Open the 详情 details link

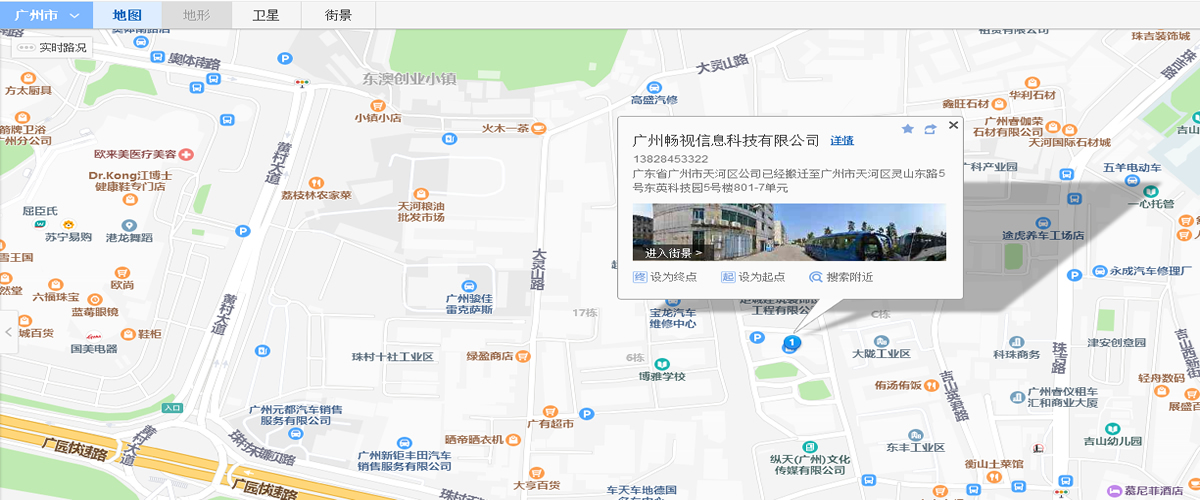point(842,141)
